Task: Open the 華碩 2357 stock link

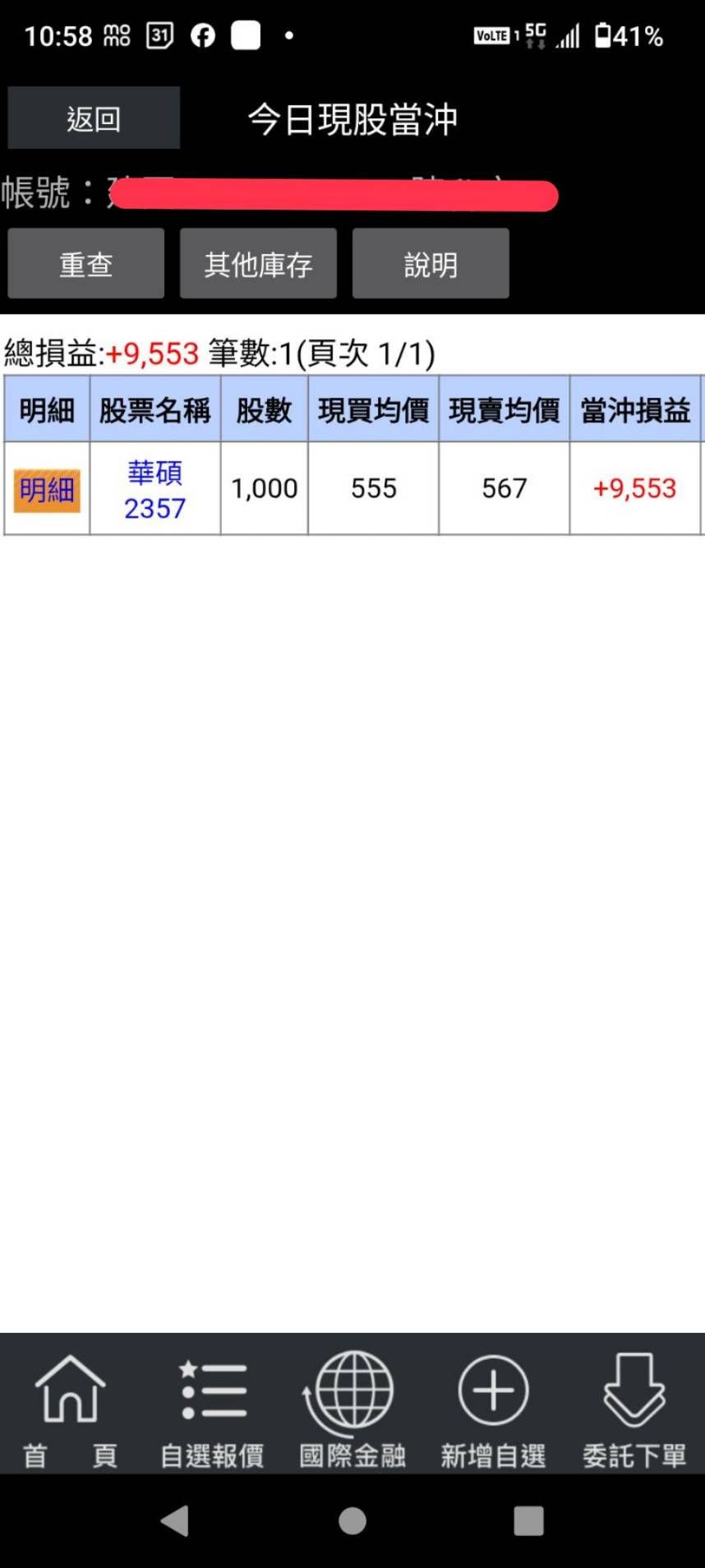Action: tap(154, 491)
